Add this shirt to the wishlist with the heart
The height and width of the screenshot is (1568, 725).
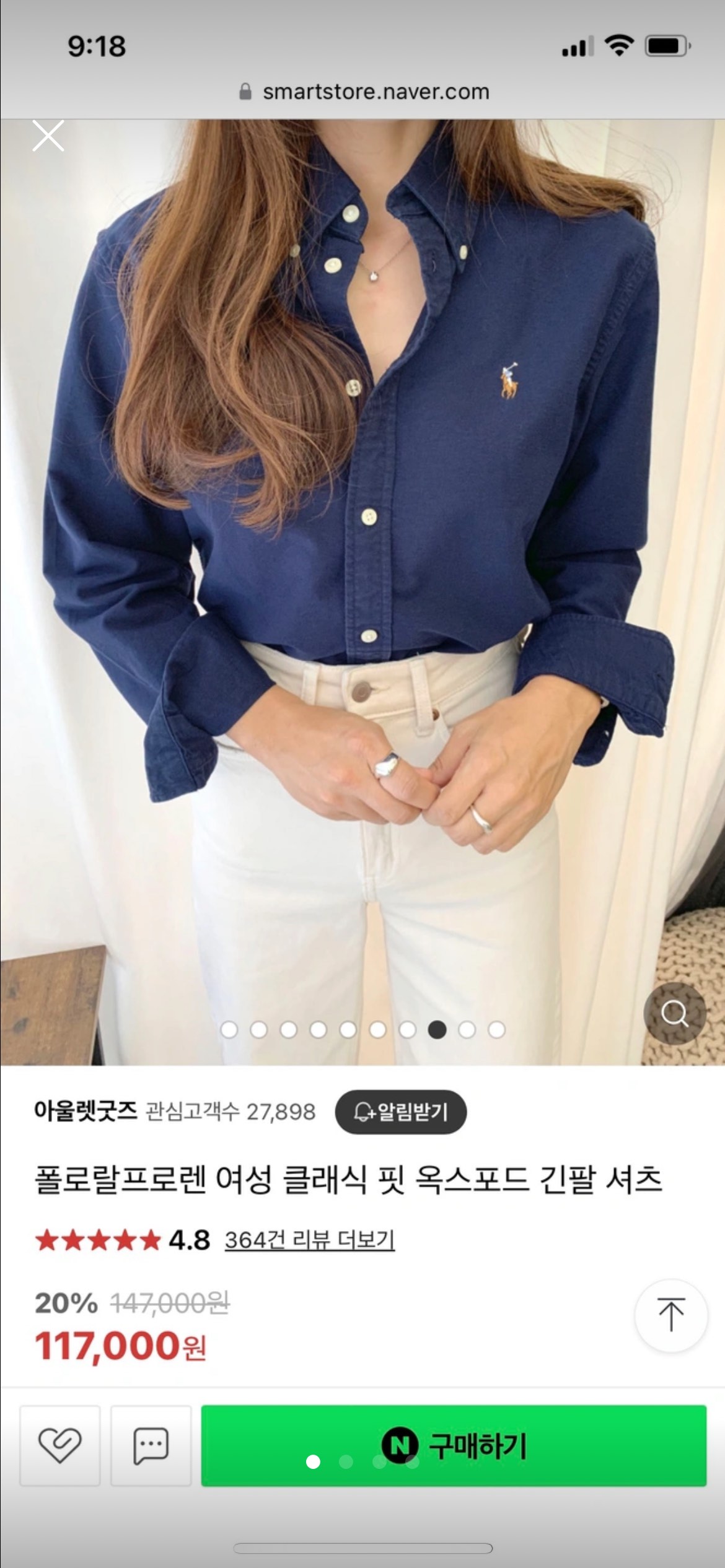[60, 1445]
